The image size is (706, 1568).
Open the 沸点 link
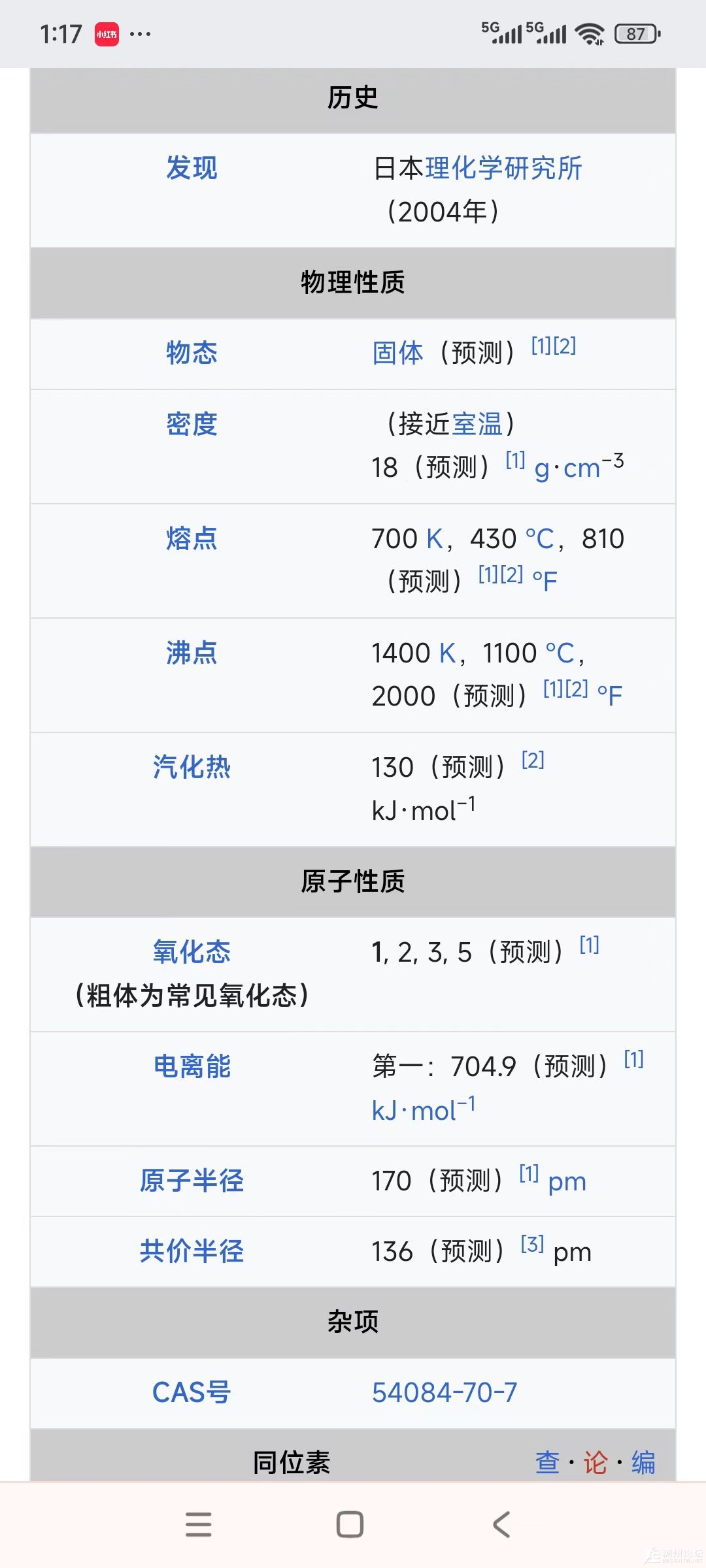(x=192, y=653)
